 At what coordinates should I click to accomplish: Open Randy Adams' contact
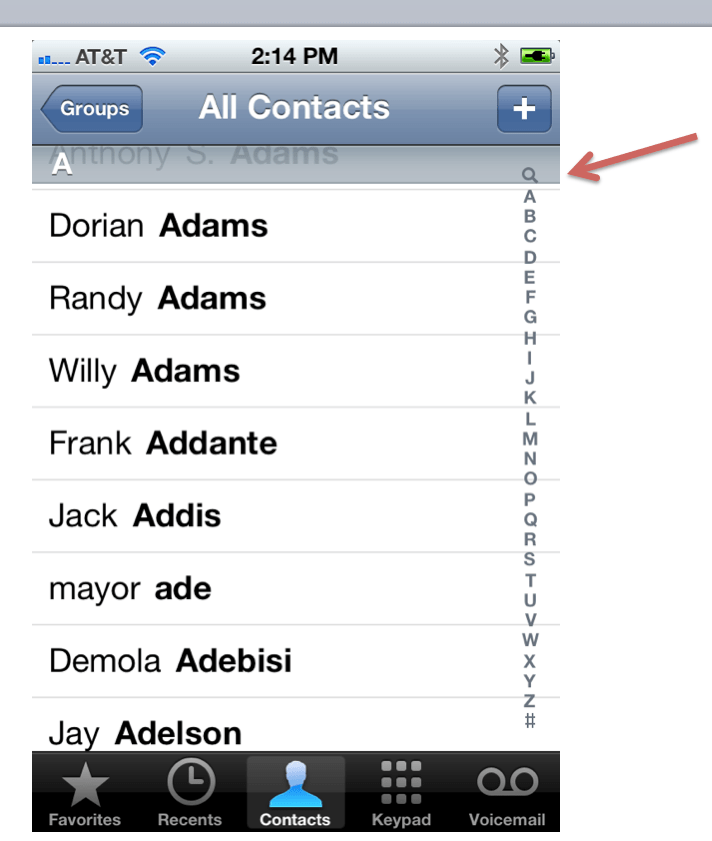coord(157,298)
